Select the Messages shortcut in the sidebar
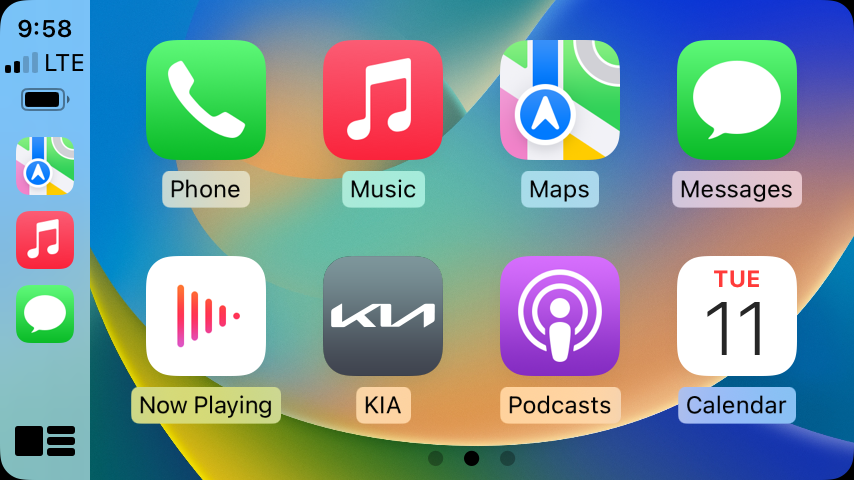Viewport: 854px width, 480px height. pos(45,314)
